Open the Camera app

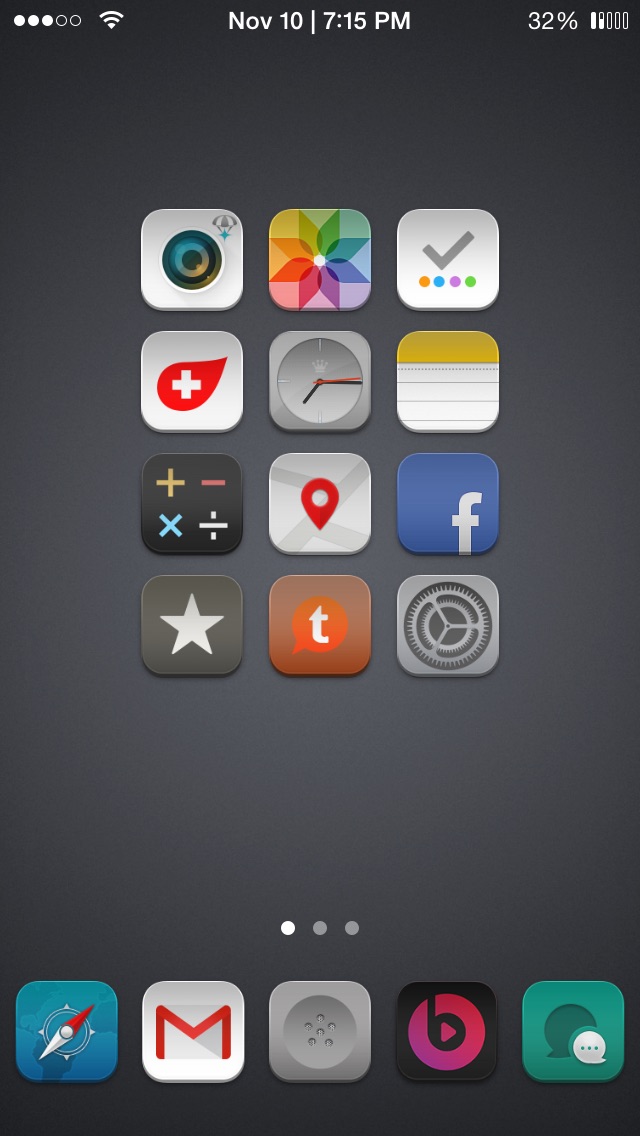[192, 259]
